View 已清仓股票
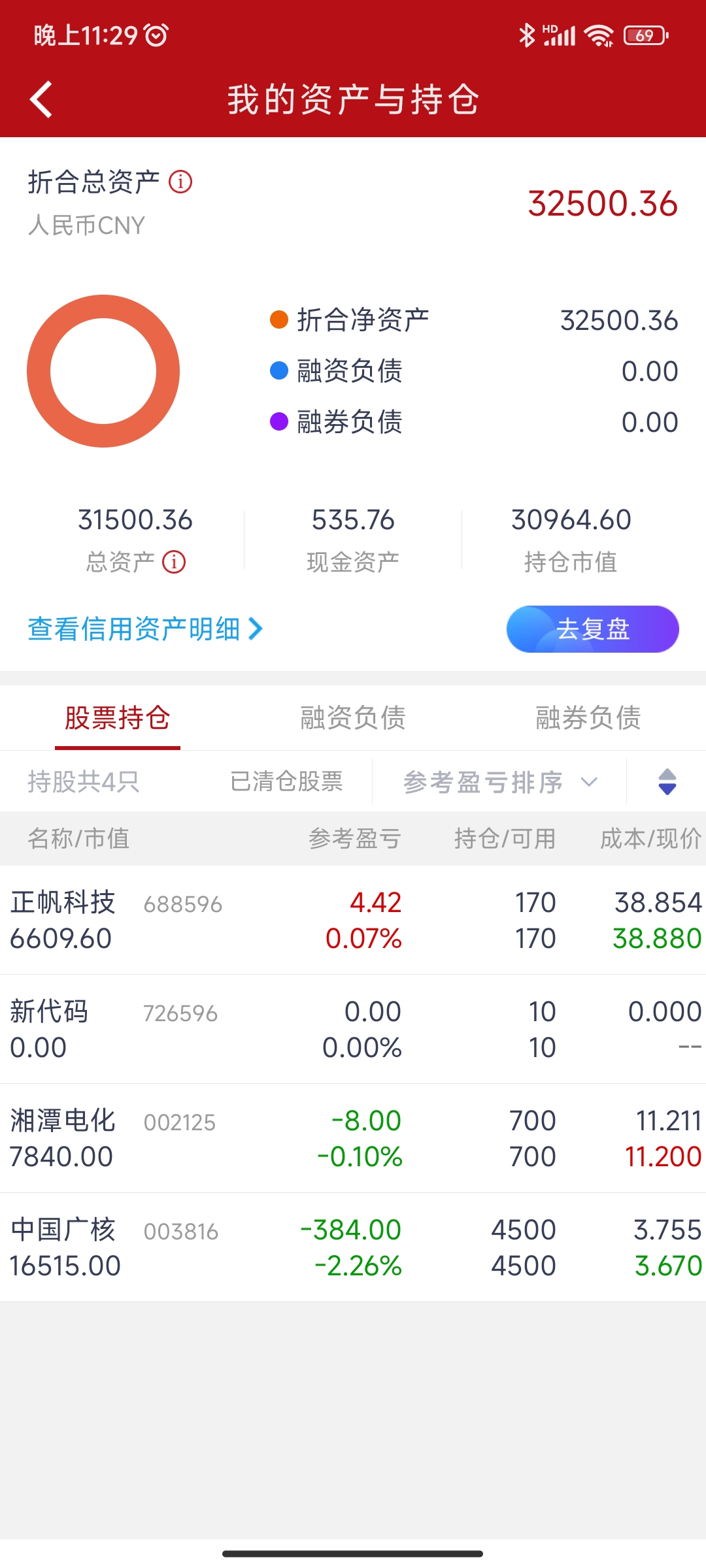This screenshot has width=706, height=1568. pyautogui.click(x=286, y=781)
